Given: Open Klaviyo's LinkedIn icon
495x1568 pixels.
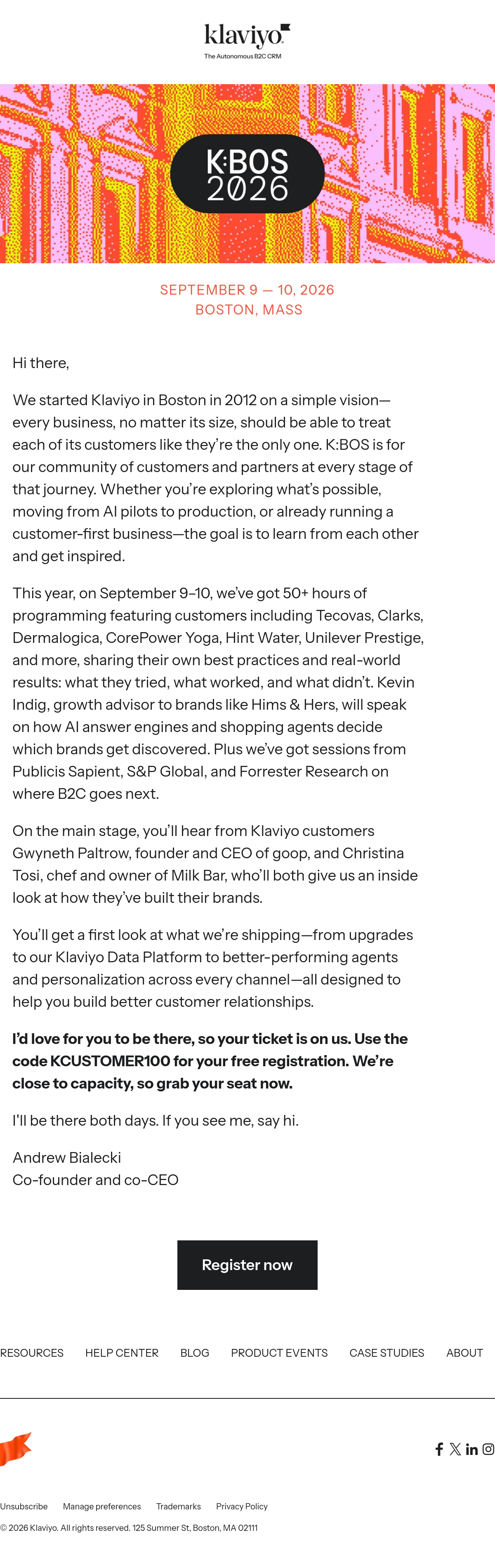Looking at the screenshot, I should (472, 1449).
